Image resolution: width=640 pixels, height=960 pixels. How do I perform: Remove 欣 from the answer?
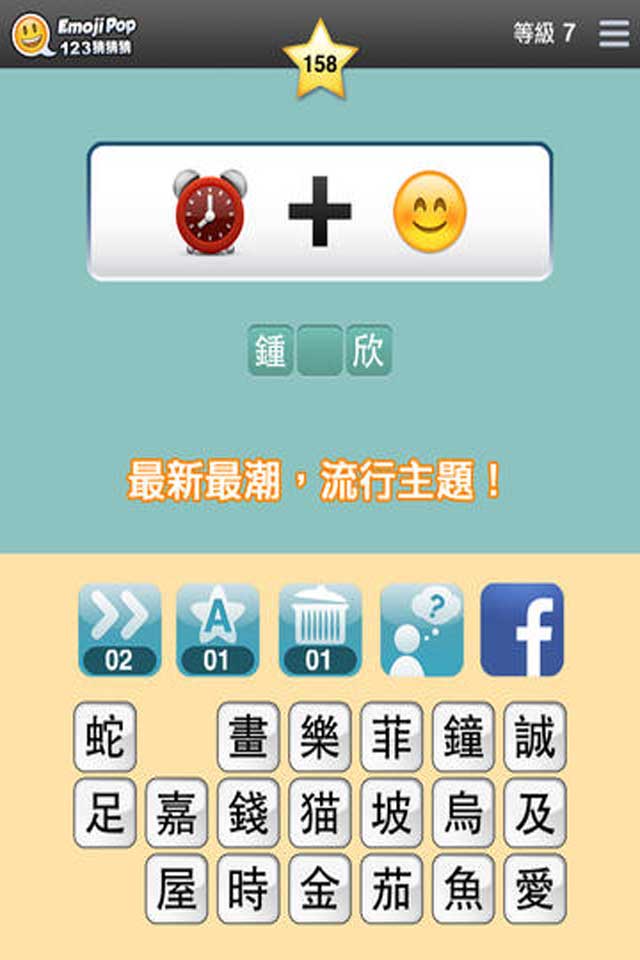click(x=369, y=352)
